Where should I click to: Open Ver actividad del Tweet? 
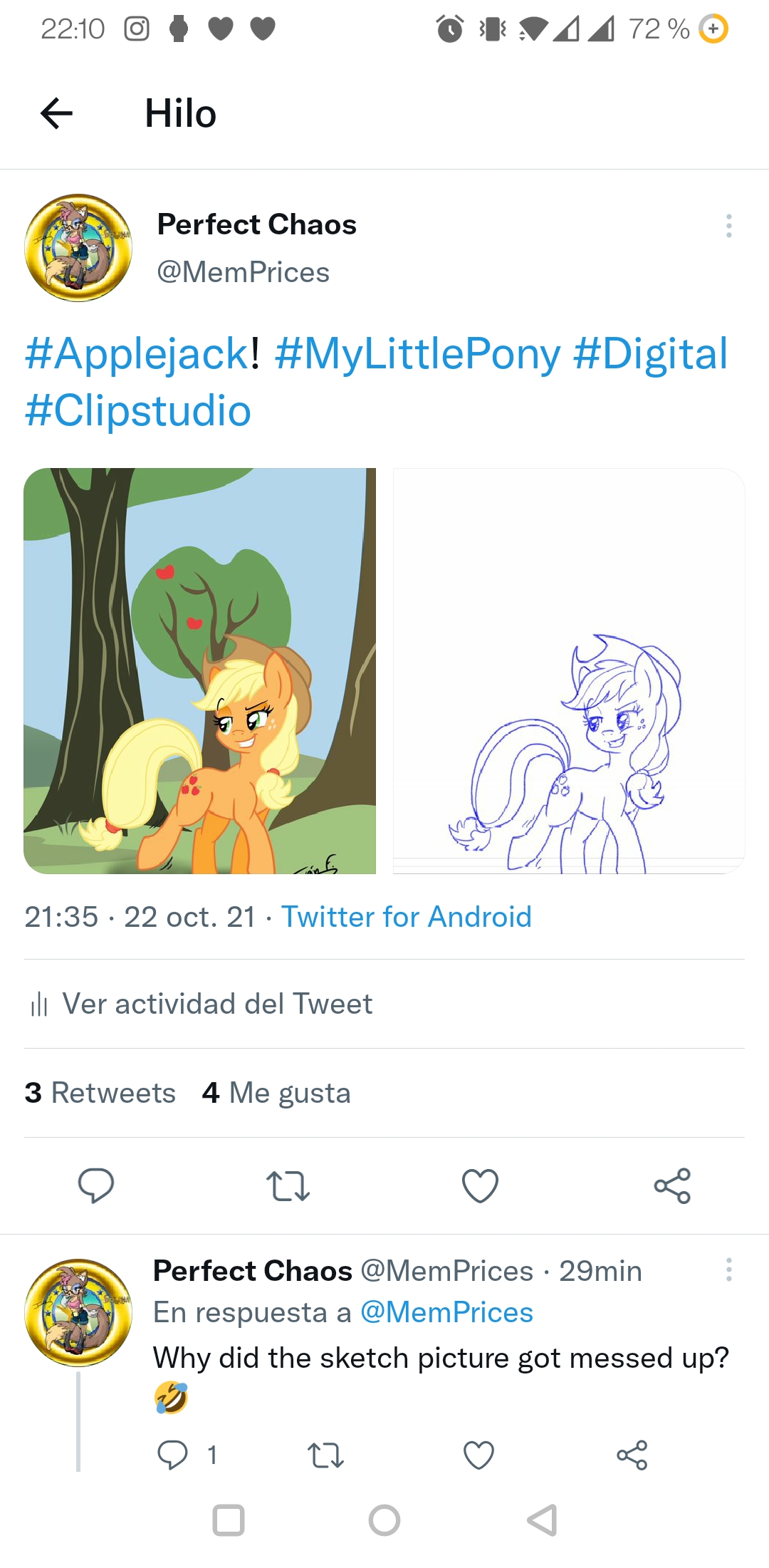click(202, 1004)
